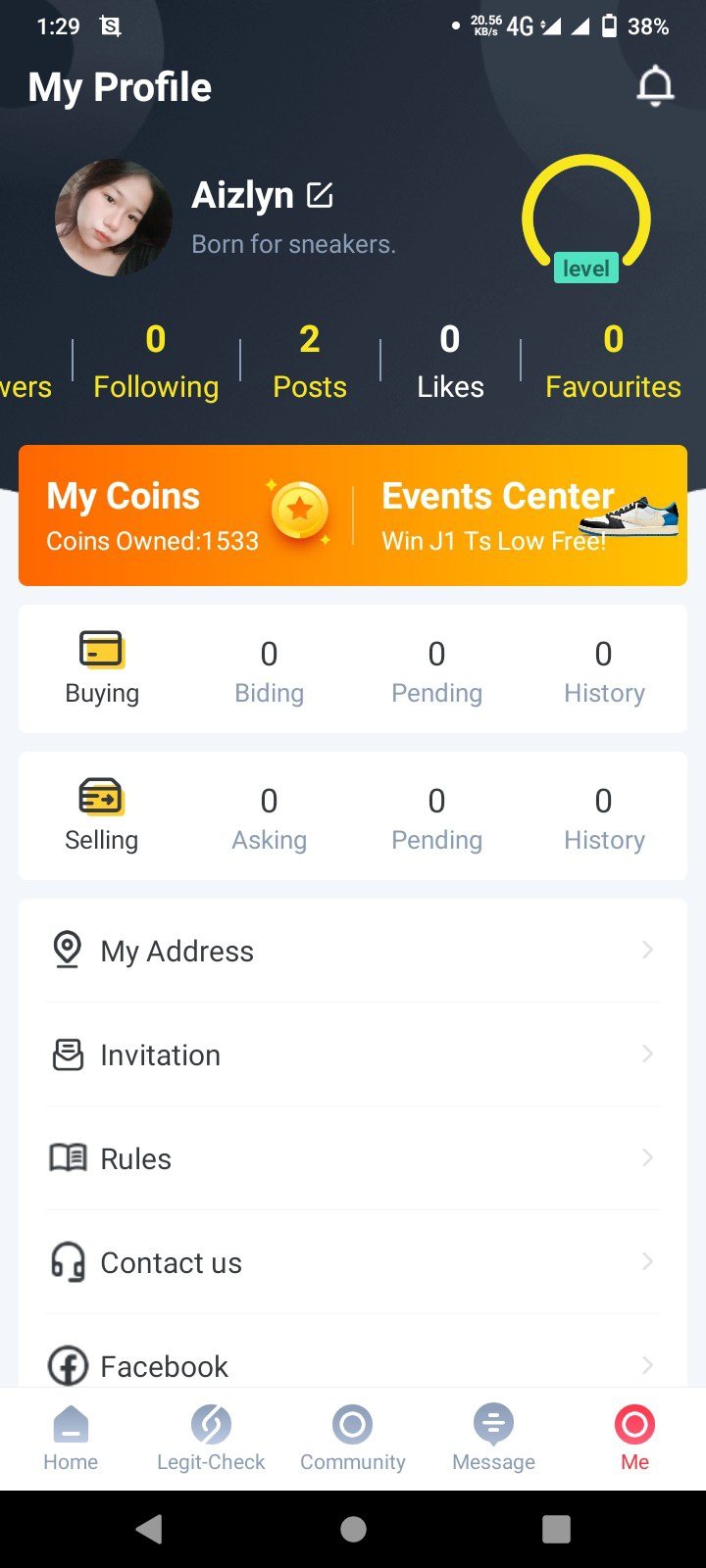Go to the Legit-Check tab
This screenshot has width=706, height=1568.
(x=211, y=1438)
